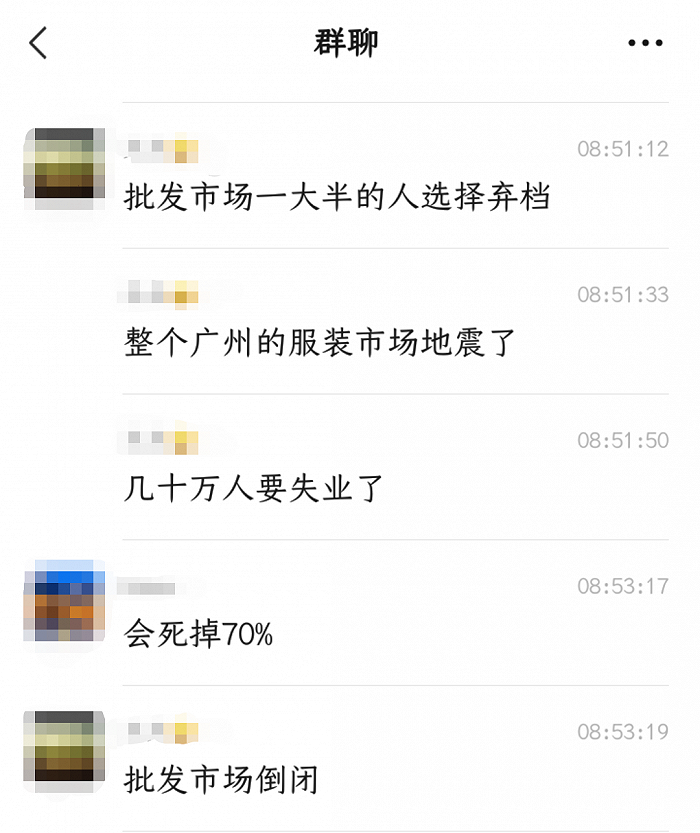Go back from the 群聊 screen
The height and width of the screenshot is (833, 700).
click(x=38, y=43)
